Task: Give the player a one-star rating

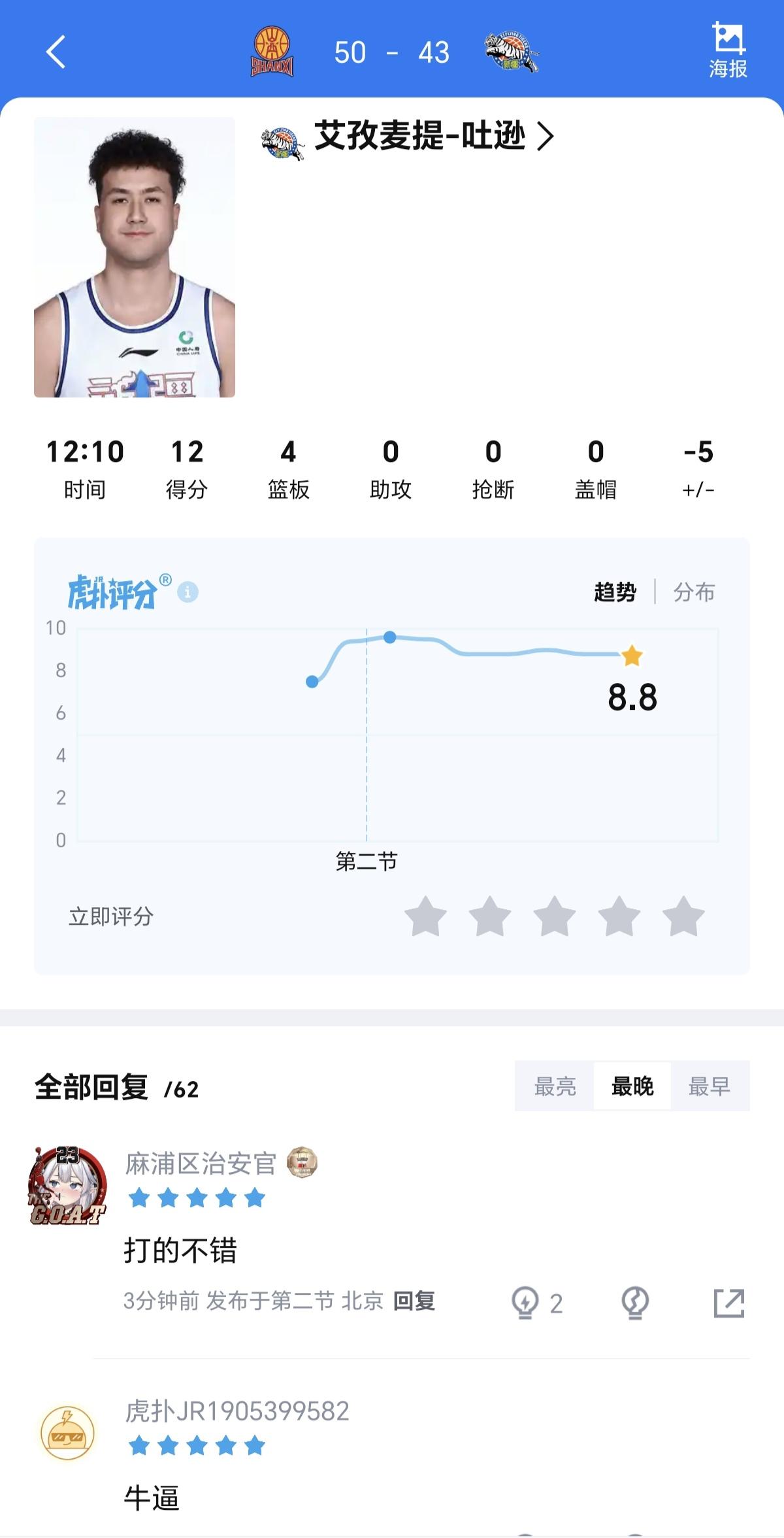Action: tap(425, 916)
